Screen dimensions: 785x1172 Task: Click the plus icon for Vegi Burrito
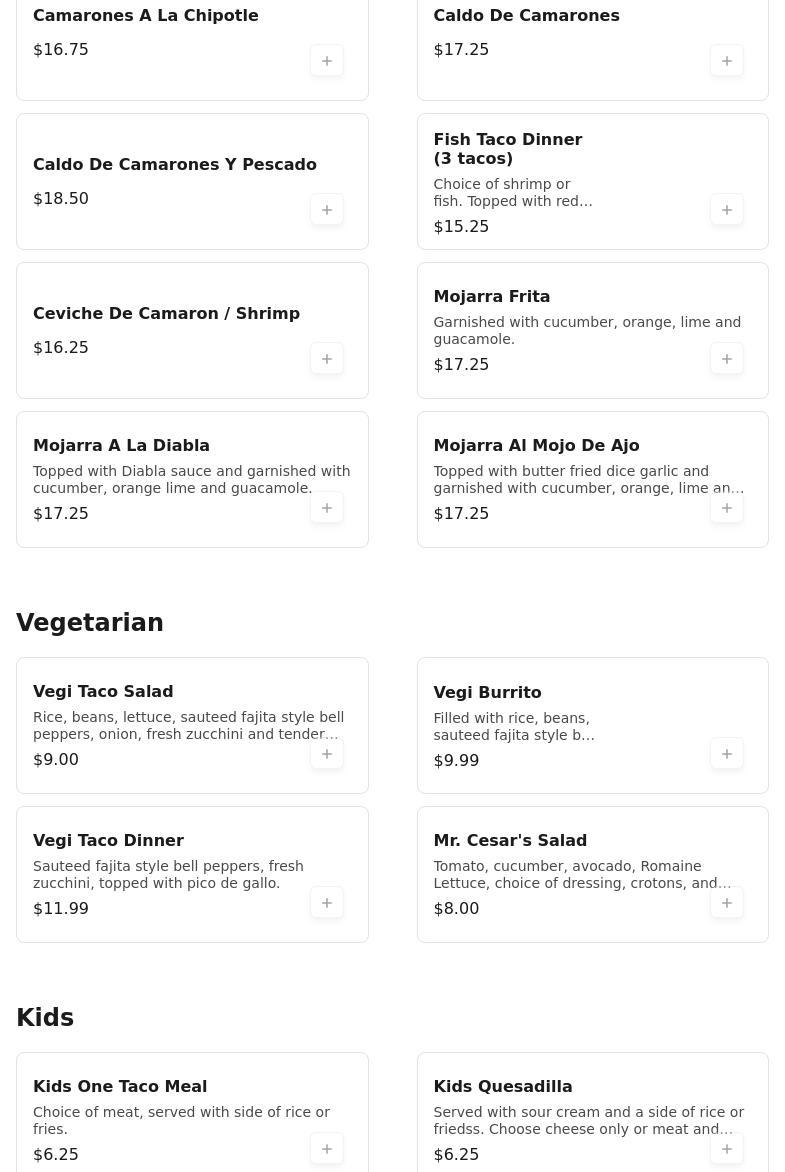click(727, 753)
